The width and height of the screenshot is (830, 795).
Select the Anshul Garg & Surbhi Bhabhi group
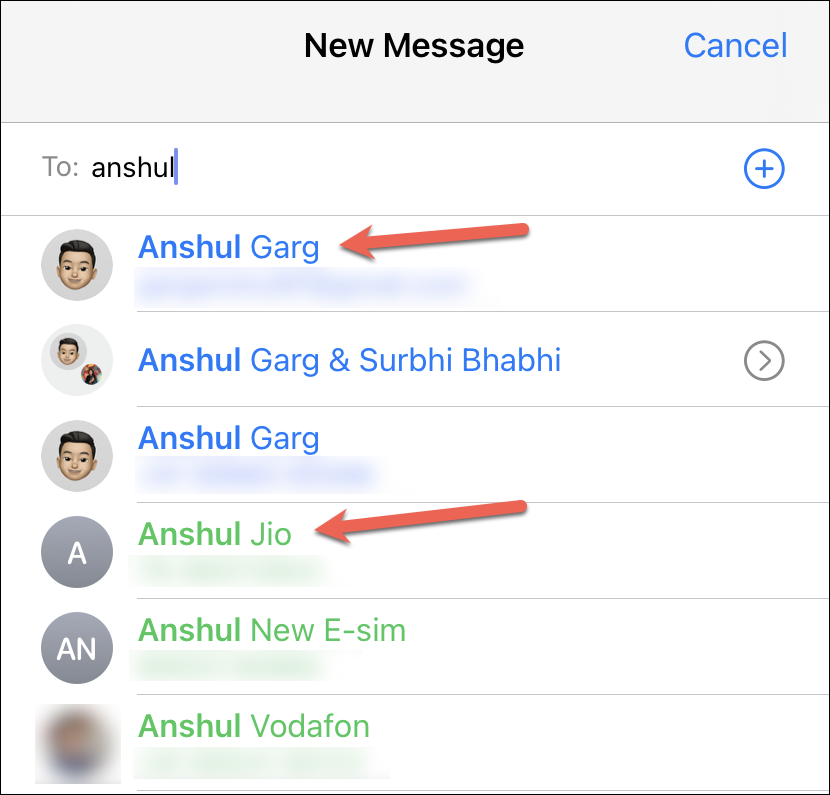(349, 360)
